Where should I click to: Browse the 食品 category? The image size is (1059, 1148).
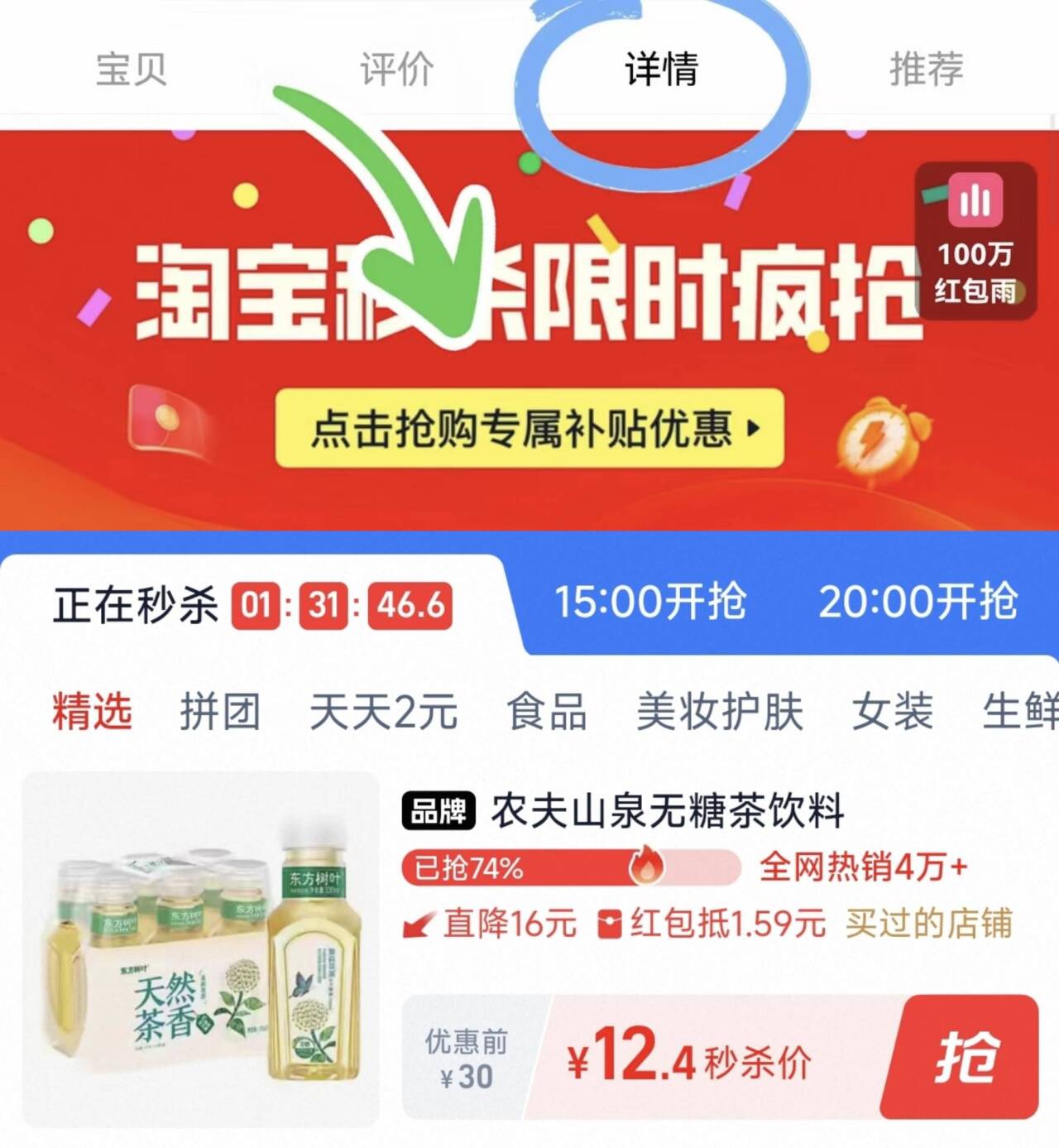pyautogui.click(x=547, y=711)
